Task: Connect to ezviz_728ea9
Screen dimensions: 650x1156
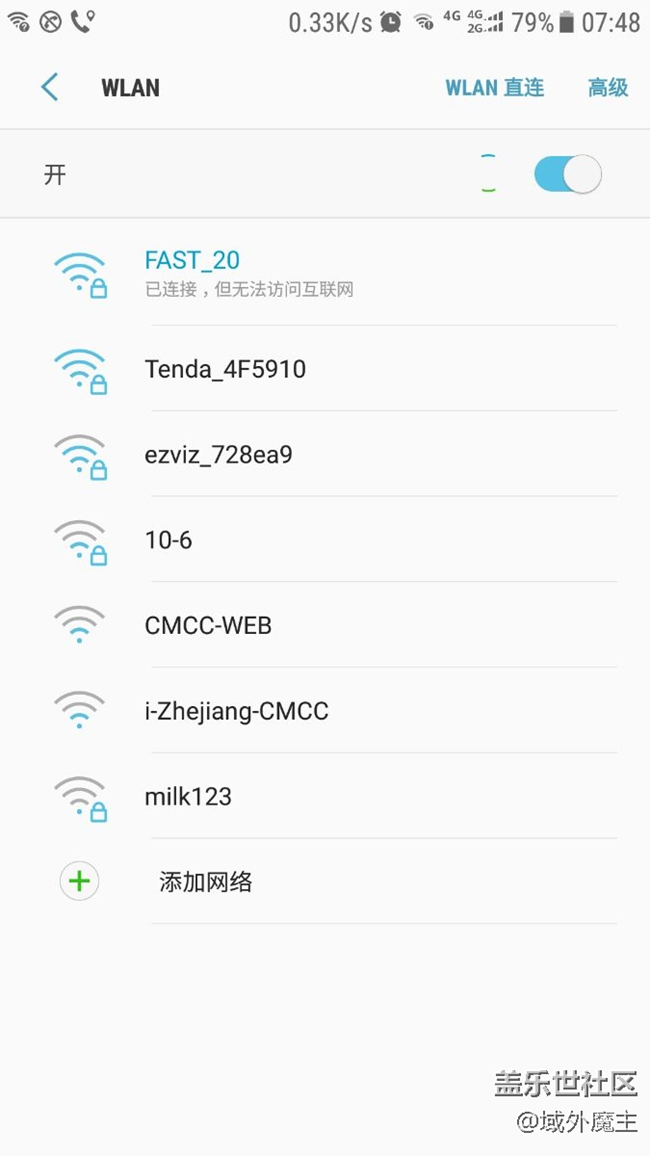Action: pos(218,455)
